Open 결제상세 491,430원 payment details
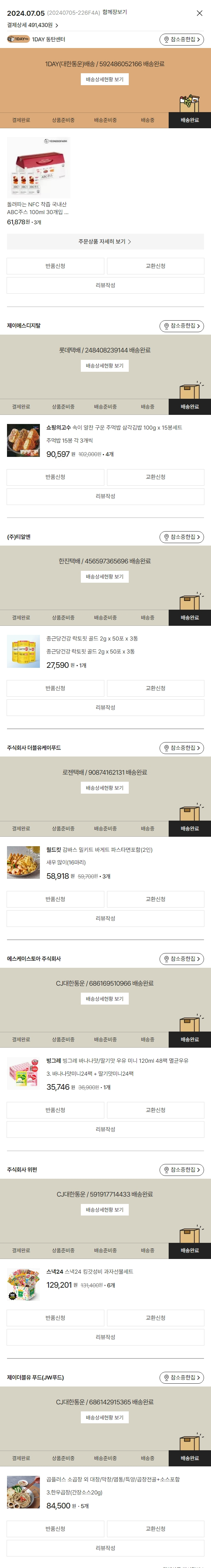This screenshot has height=1568, width=211. pos(33,26)
